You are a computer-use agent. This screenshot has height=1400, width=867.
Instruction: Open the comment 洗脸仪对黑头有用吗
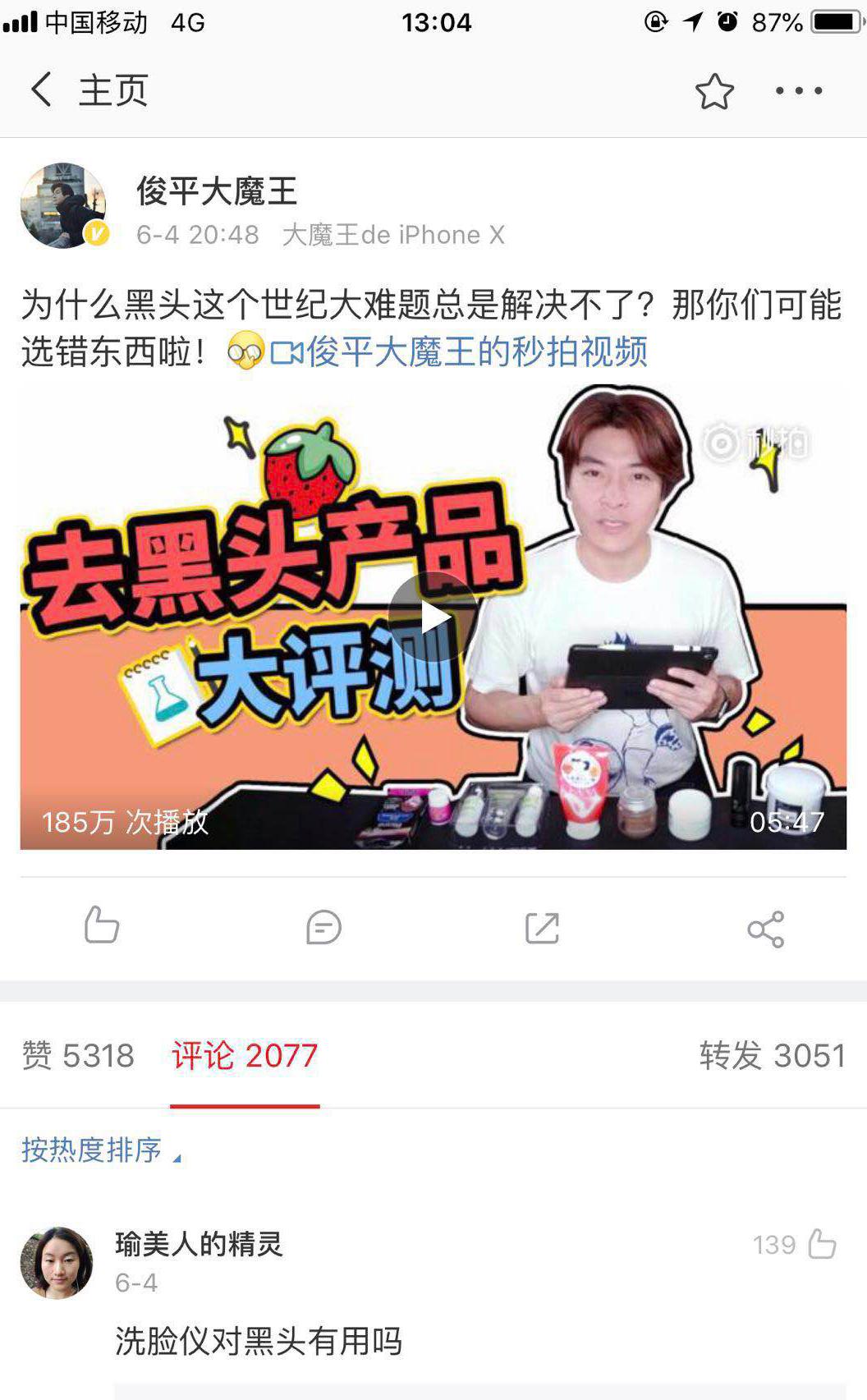(259, 1341)
